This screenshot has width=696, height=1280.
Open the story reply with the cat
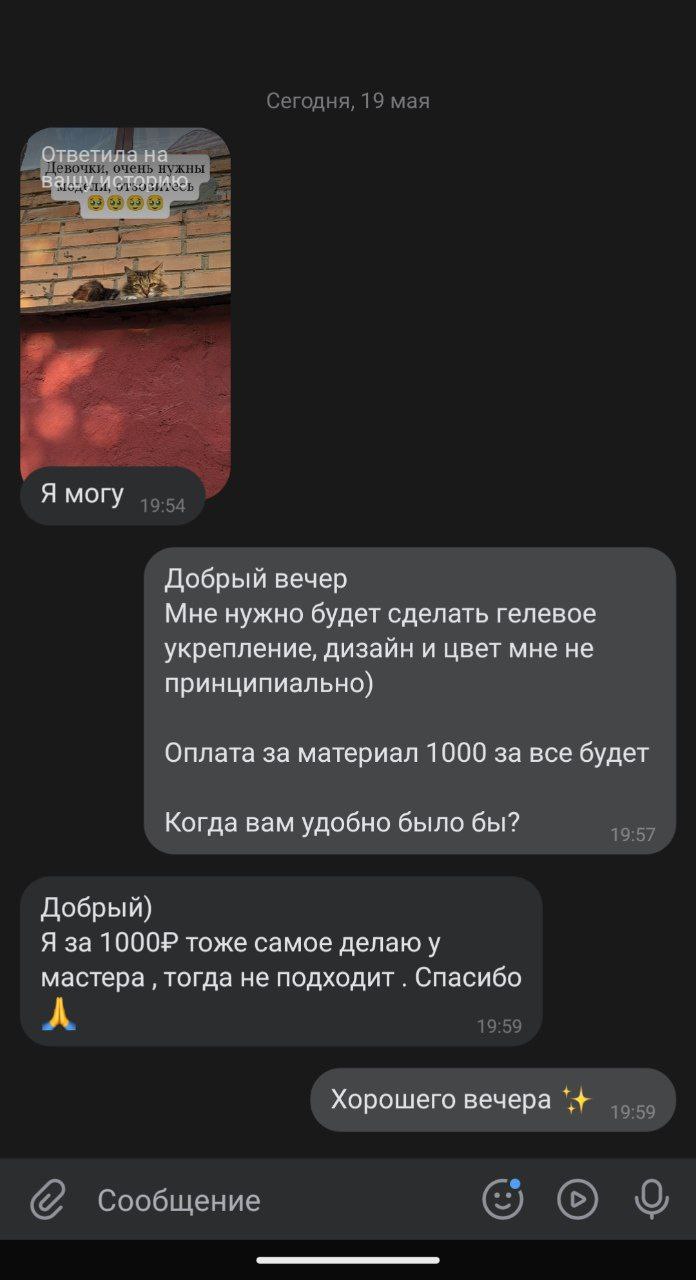pos(125,310)
